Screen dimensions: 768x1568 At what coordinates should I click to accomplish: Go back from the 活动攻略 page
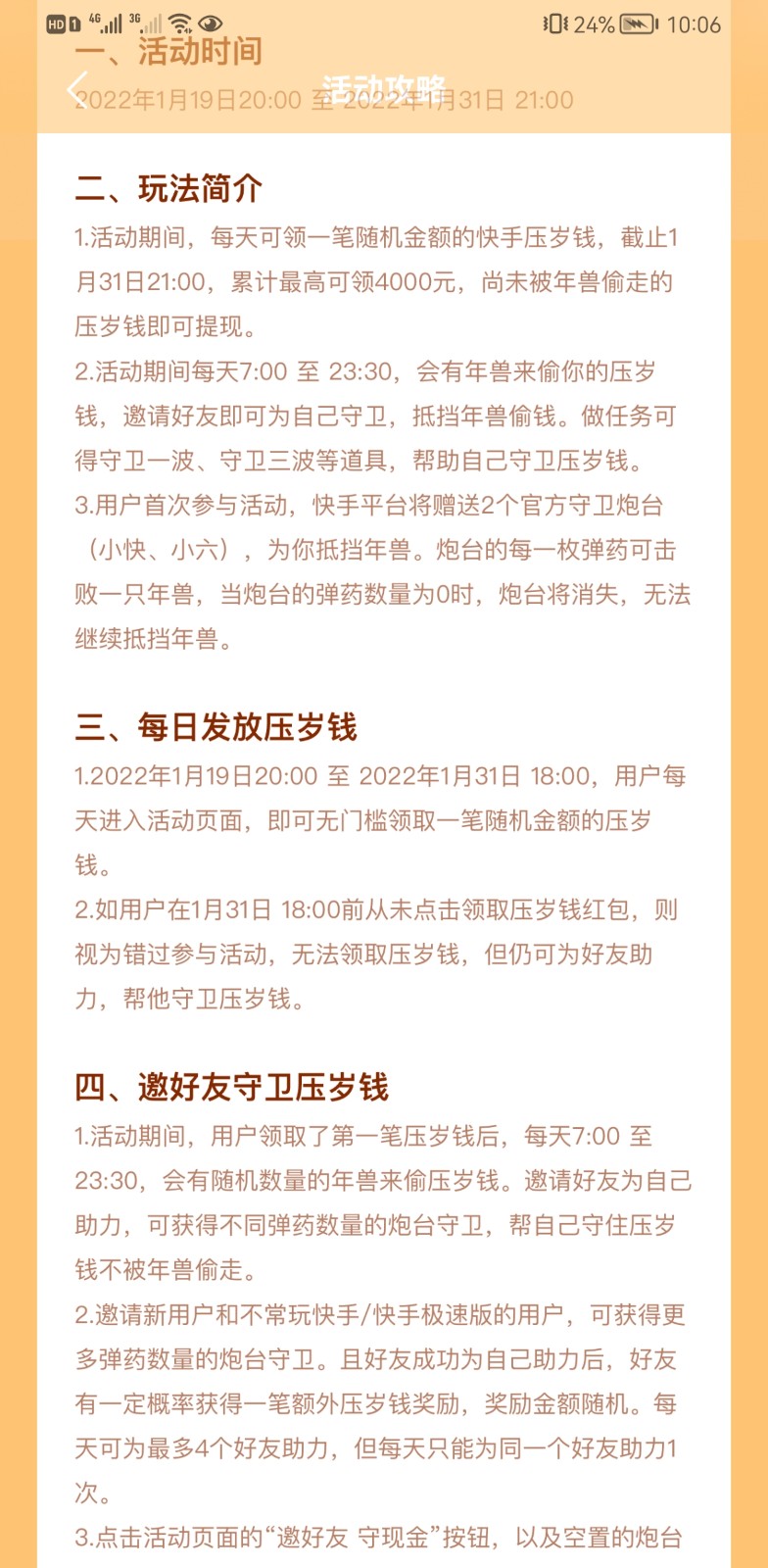pos(78,89)
